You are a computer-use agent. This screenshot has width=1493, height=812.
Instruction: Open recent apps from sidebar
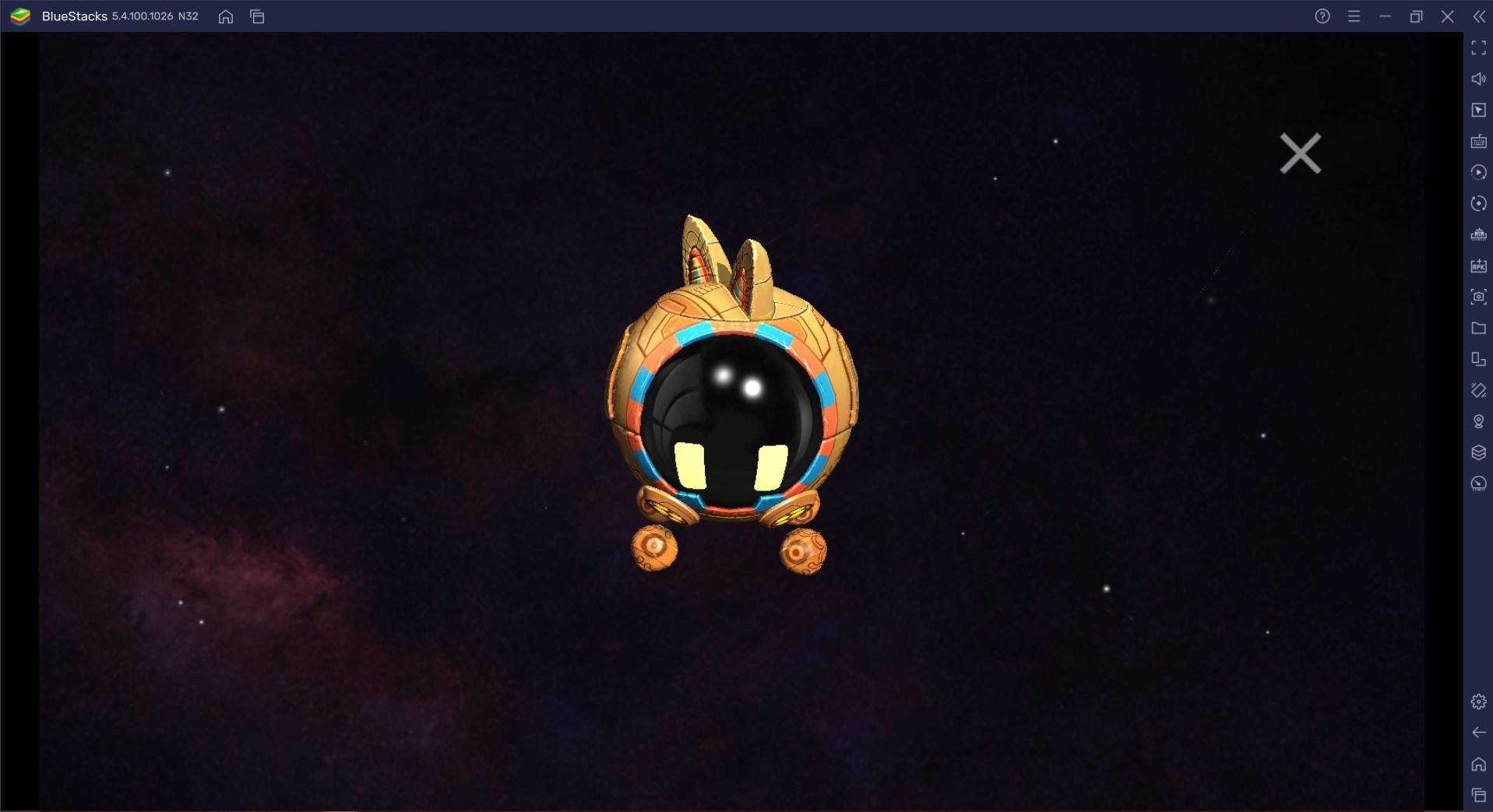point(1478,795)
